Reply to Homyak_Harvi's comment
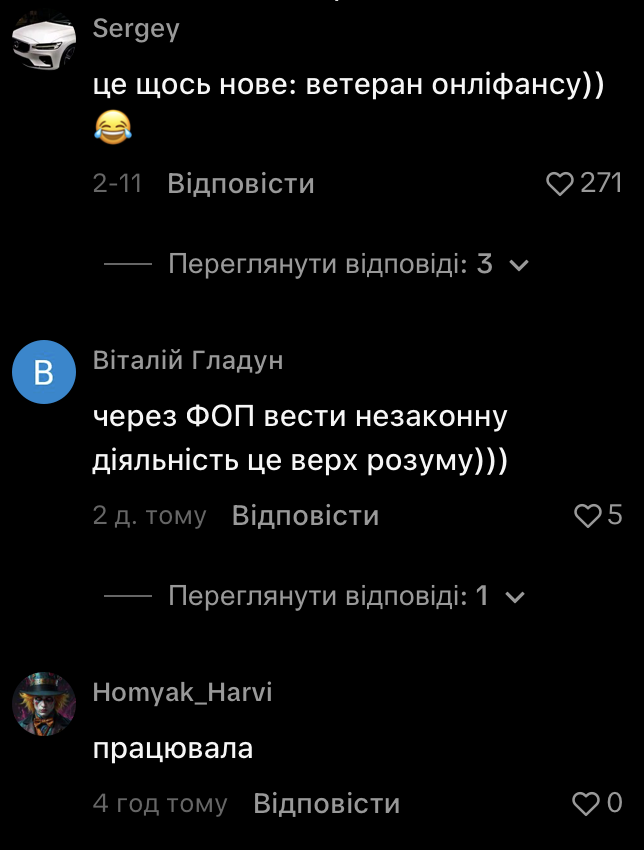This screenshot has width=644, height=850. point(326,803)
